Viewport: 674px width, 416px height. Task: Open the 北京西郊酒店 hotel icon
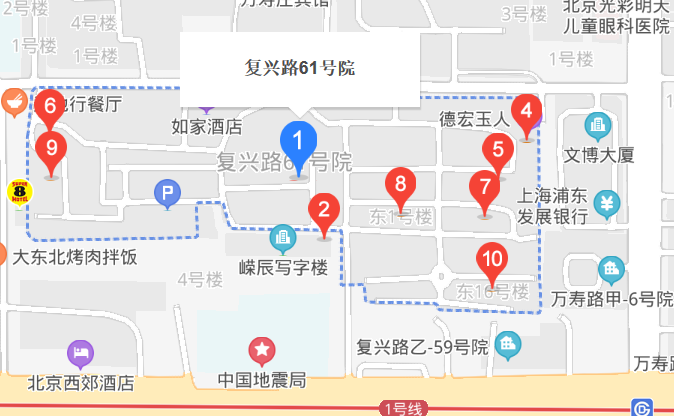80,352
